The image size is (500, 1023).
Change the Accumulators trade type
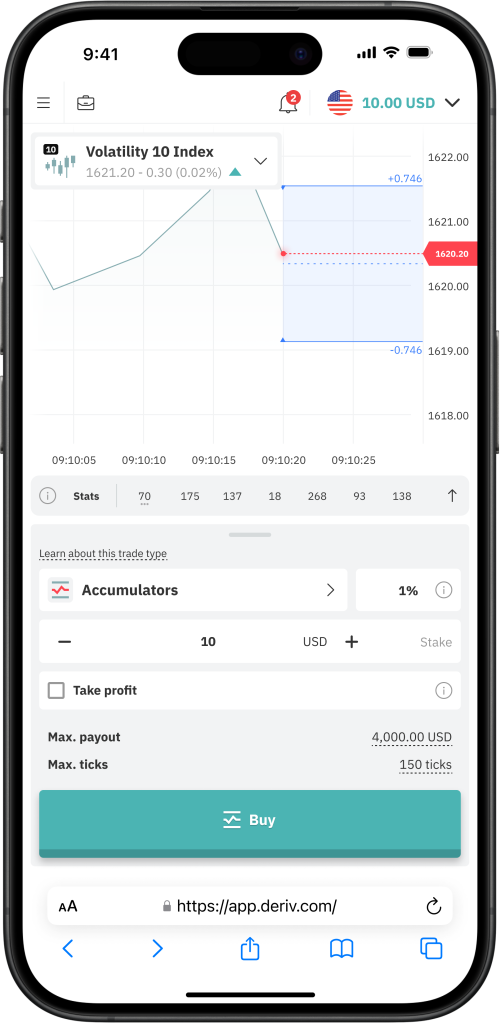click(x=193, y=590)
